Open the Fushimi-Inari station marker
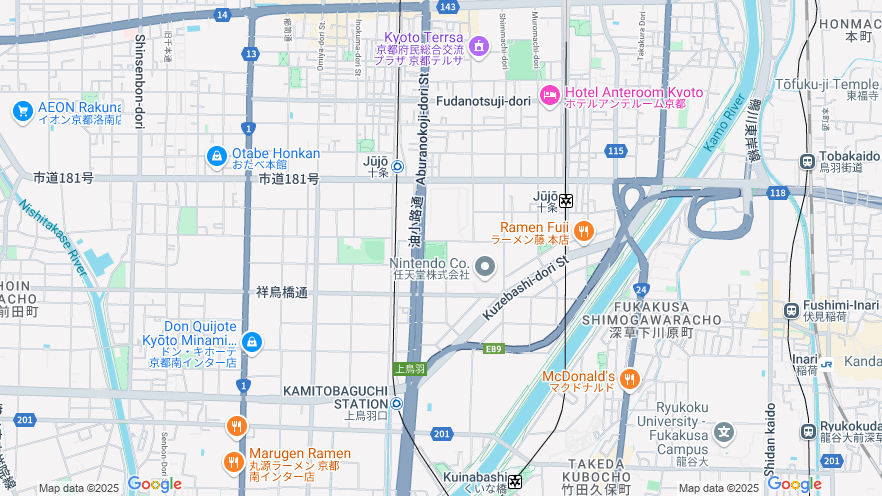 pos(793,310)
